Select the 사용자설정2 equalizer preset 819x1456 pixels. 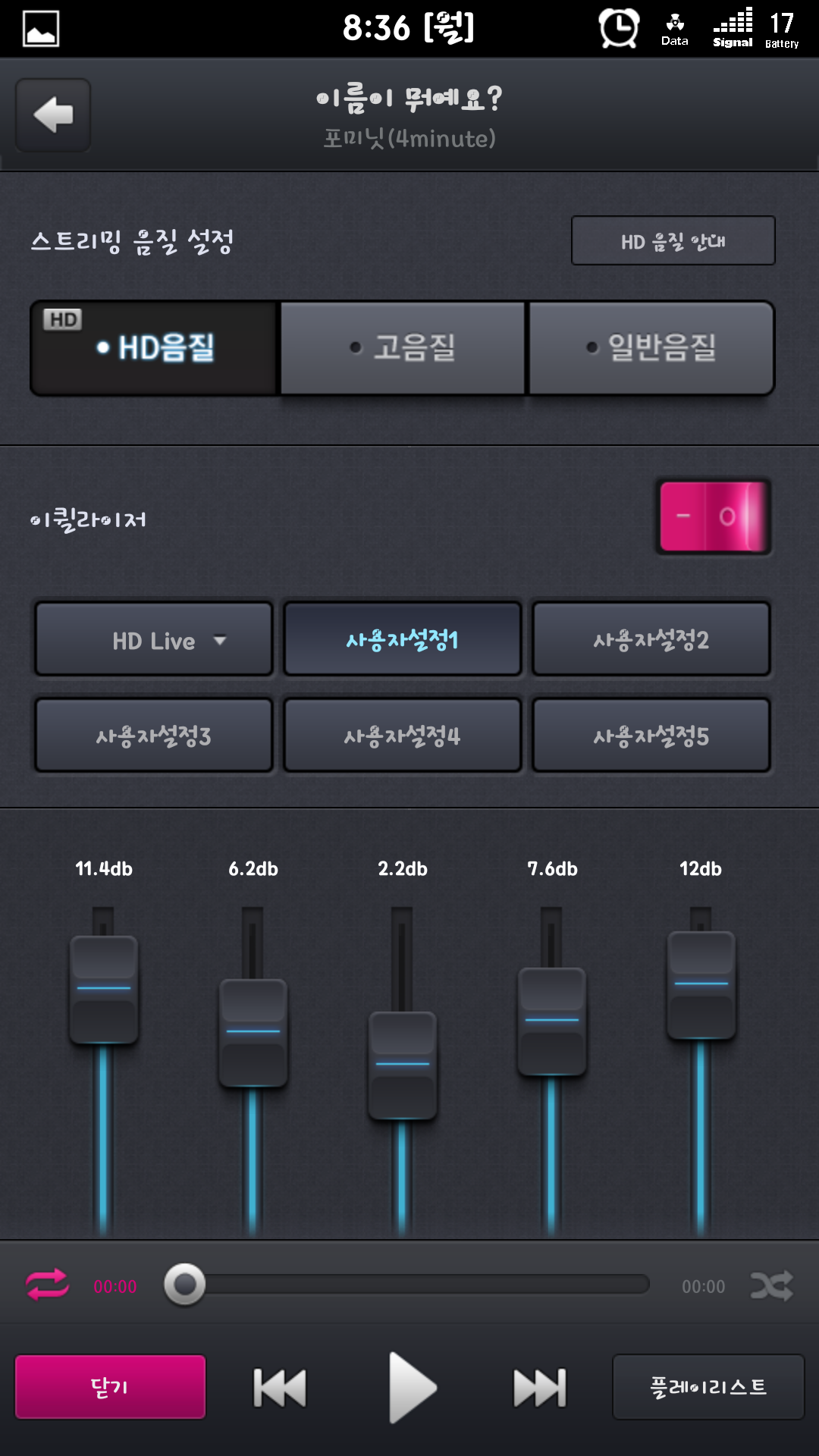click(x=651, y=640)
